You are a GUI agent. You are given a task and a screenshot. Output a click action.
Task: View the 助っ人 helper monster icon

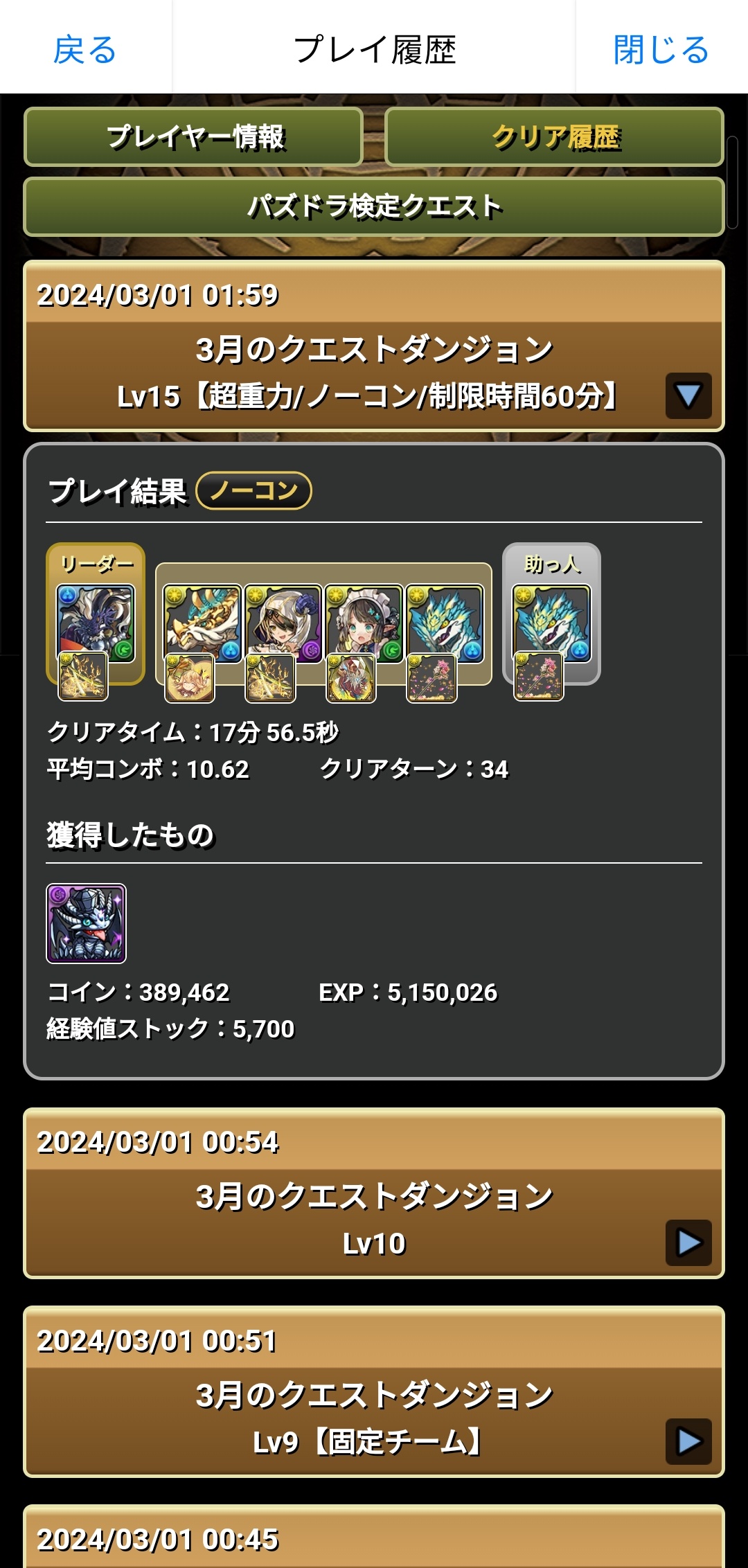point(551,623)
